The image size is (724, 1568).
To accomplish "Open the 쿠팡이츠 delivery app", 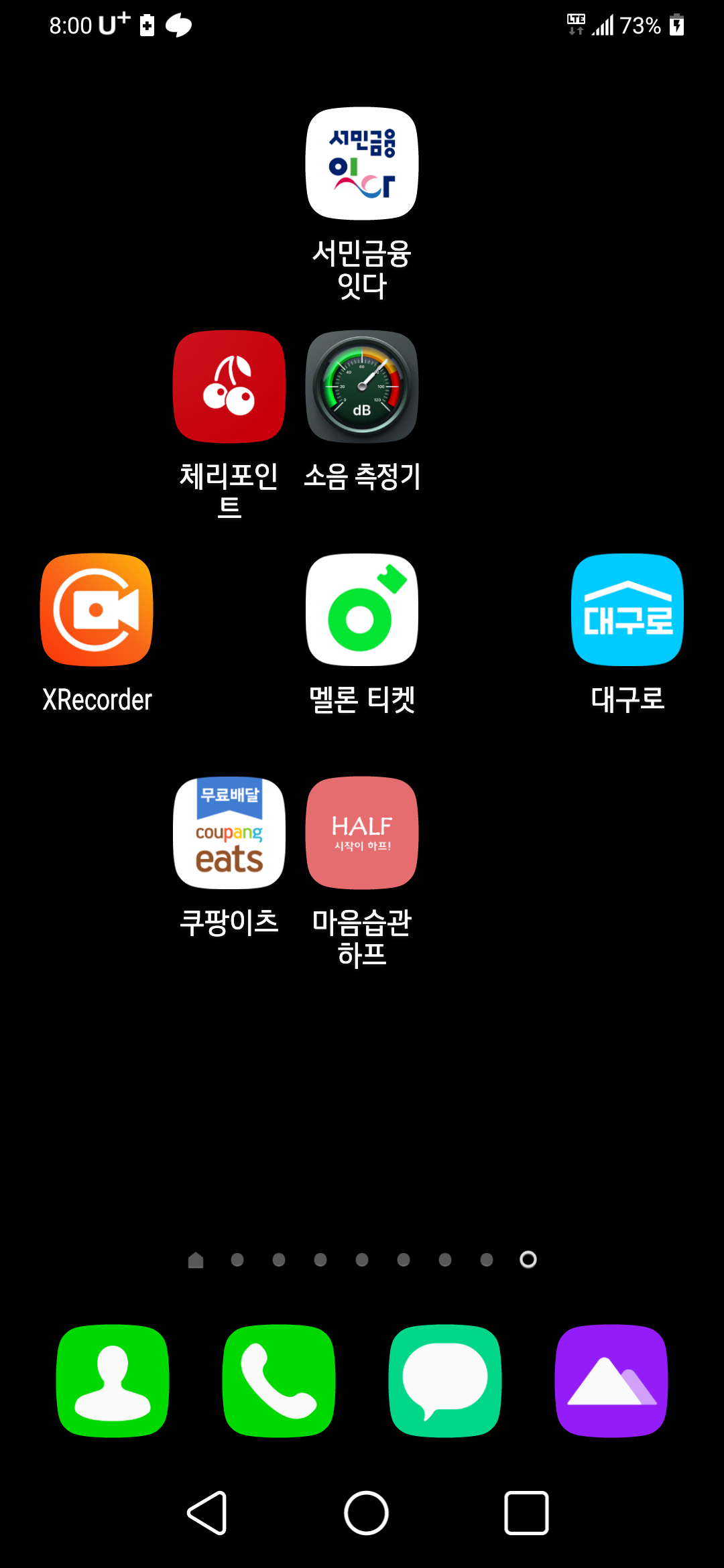I will 229,833.
